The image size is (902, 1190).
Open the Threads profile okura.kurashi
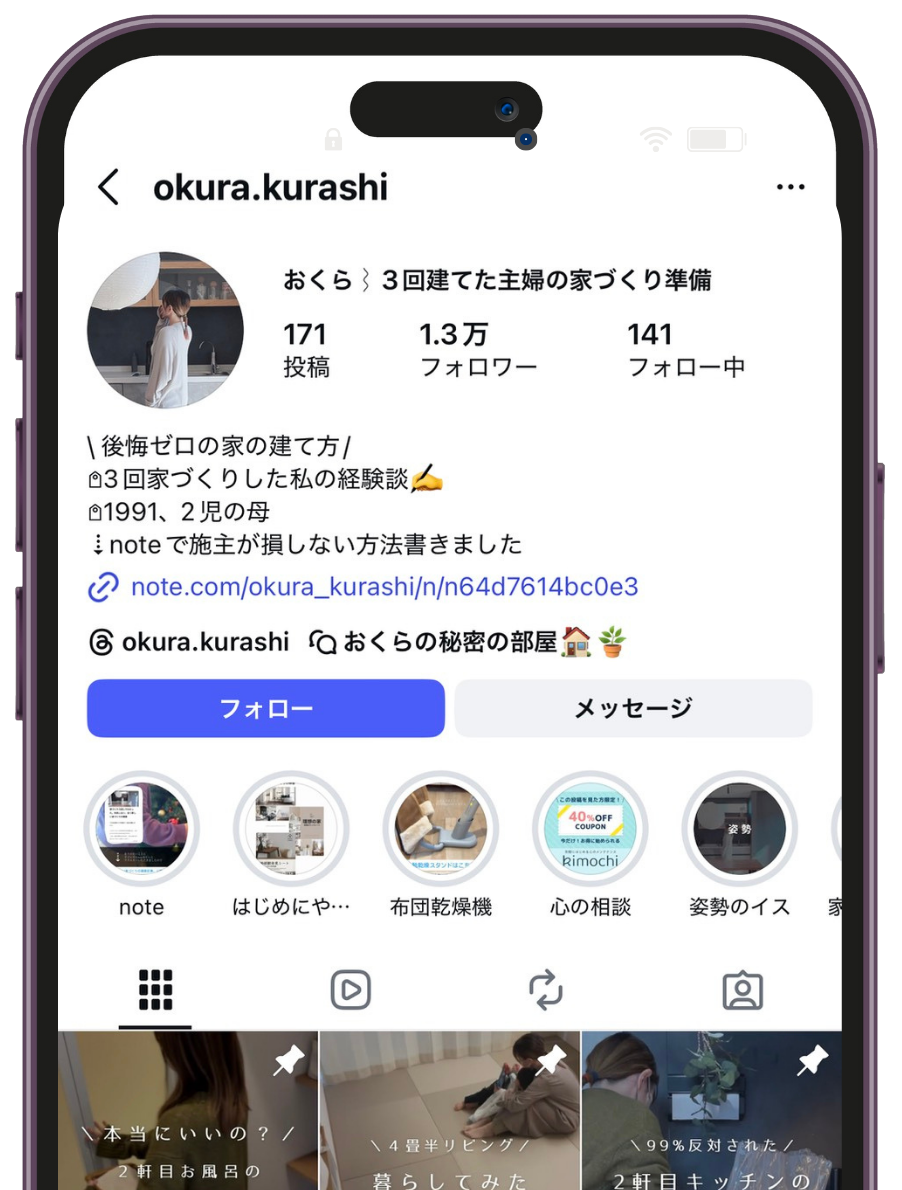pyautogui.click(x=189, y=642)
